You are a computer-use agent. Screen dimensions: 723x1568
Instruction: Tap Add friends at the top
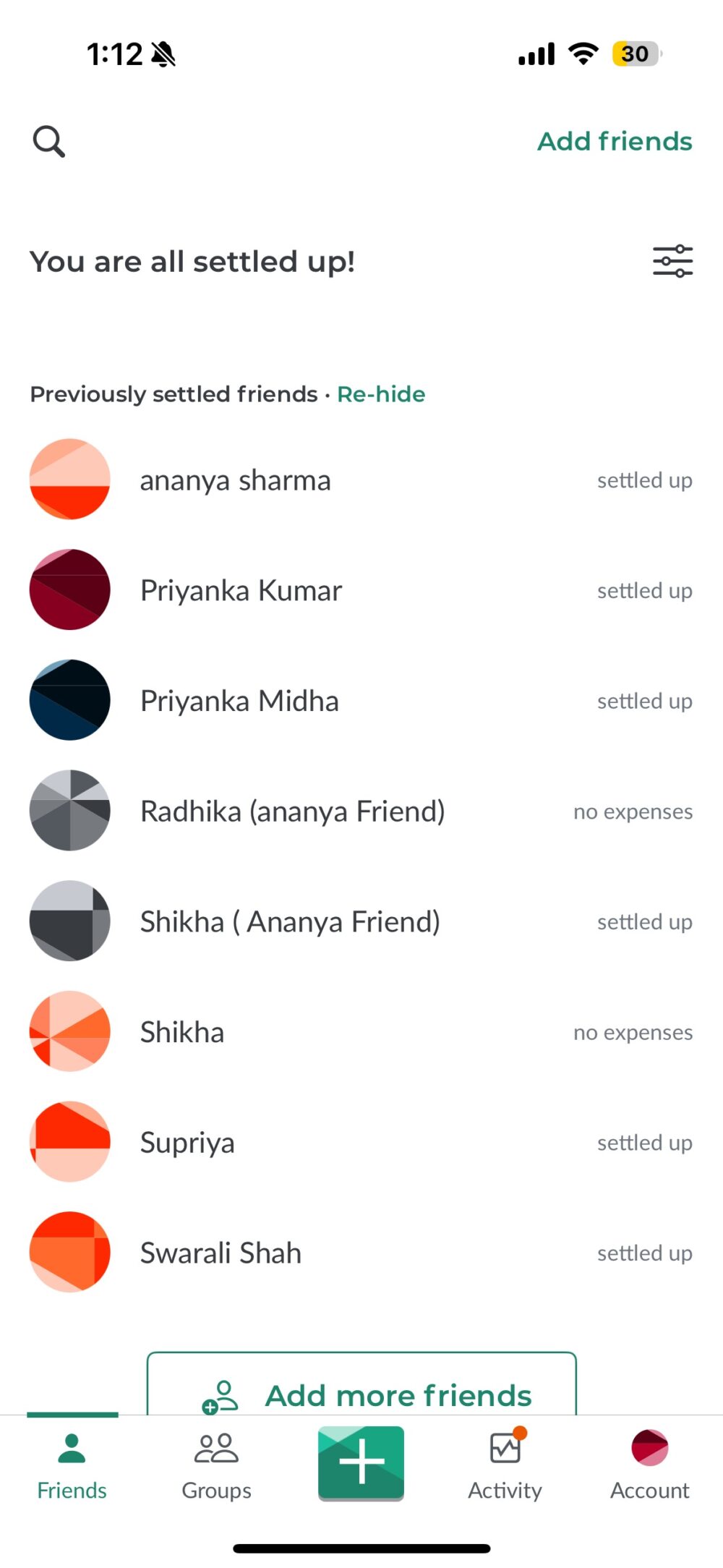(615, 142)
